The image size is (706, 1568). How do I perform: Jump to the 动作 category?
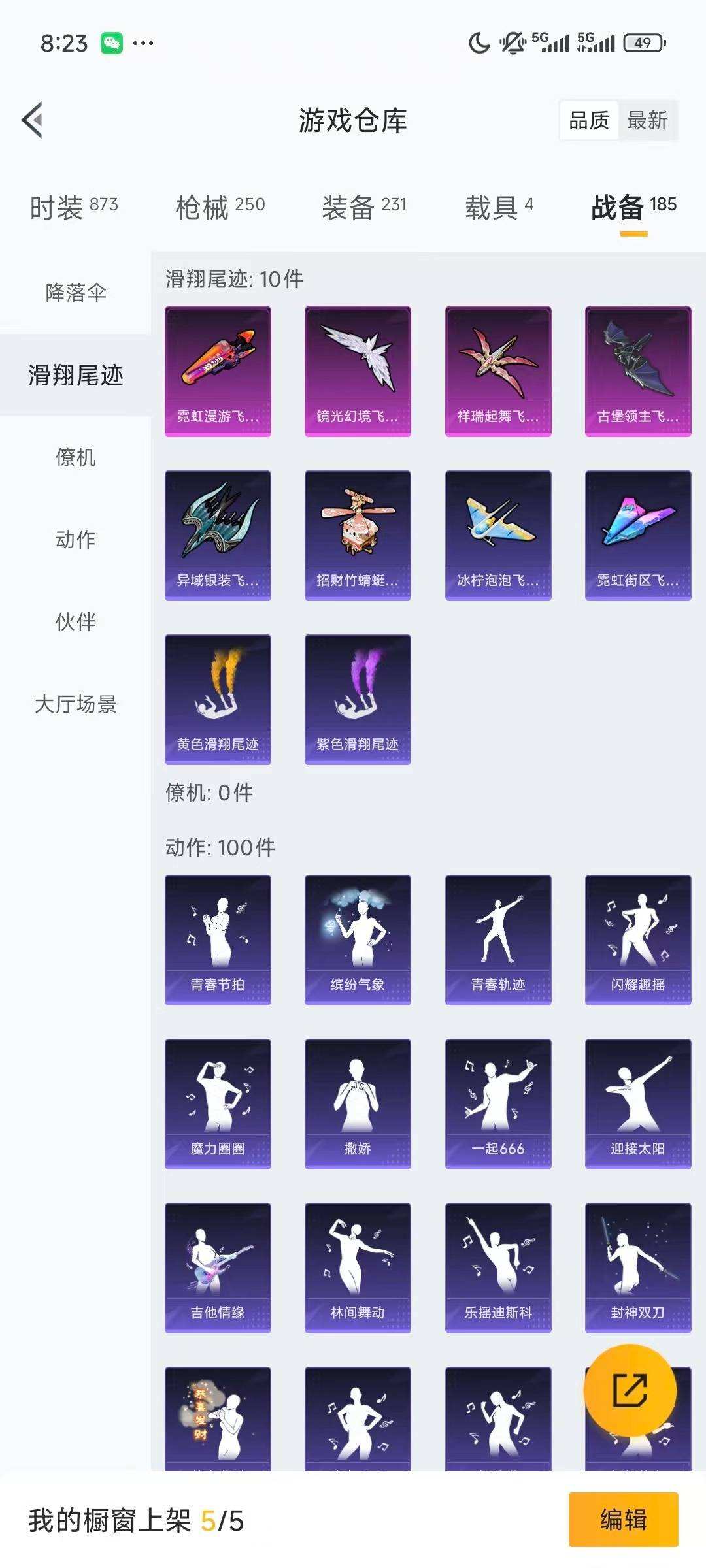(x=76, y=540)
